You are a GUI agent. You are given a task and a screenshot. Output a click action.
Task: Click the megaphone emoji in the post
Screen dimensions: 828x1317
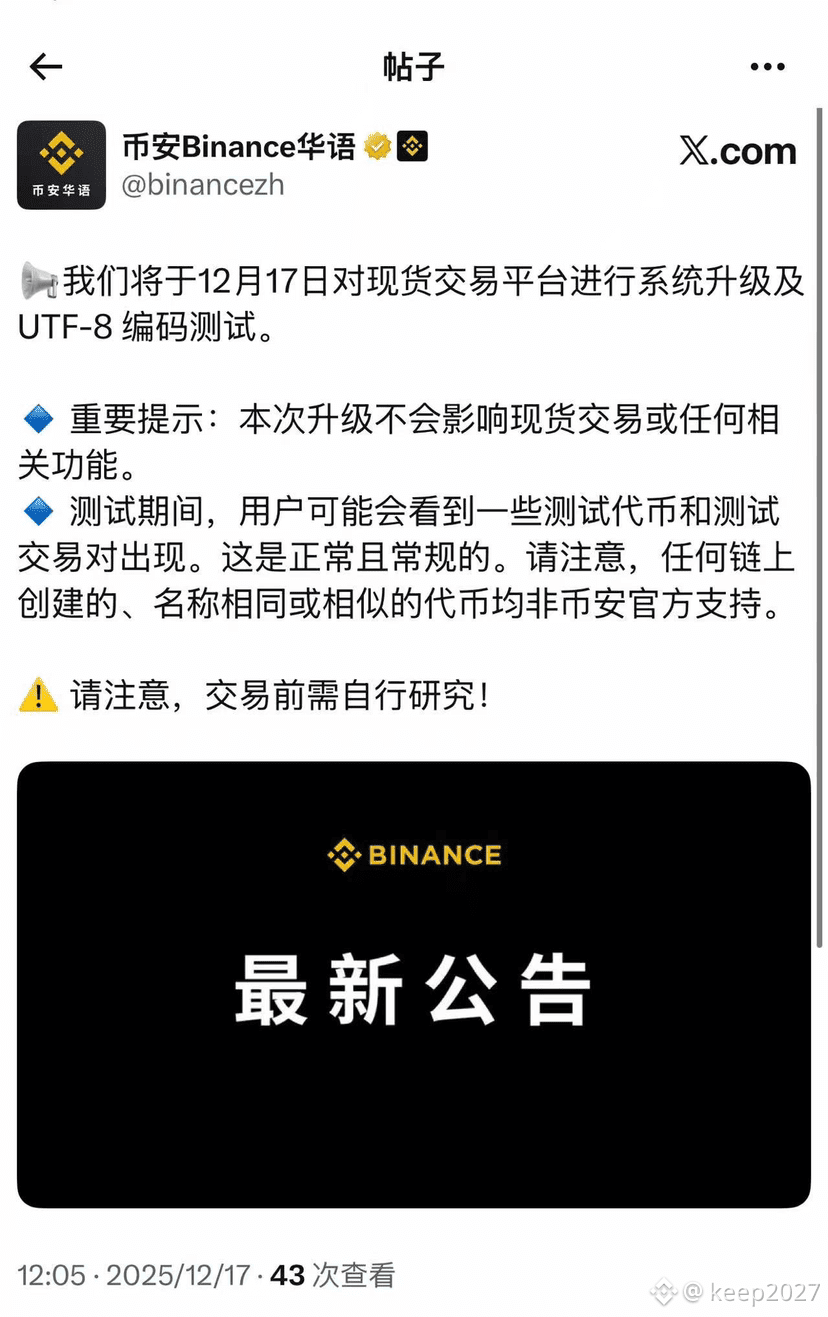pos(36,281)
